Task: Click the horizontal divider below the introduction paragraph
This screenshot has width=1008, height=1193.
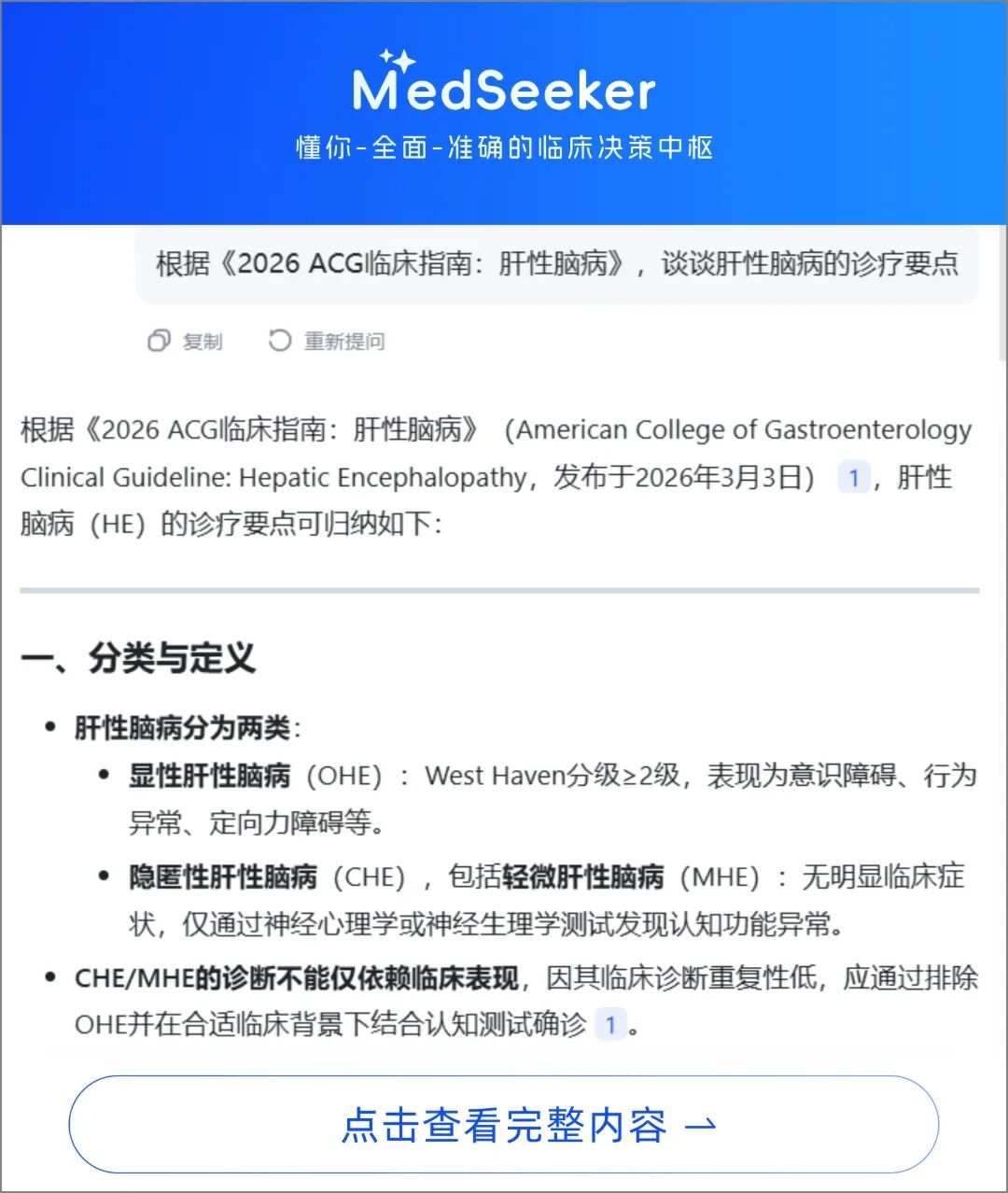Action: [504, 590]
